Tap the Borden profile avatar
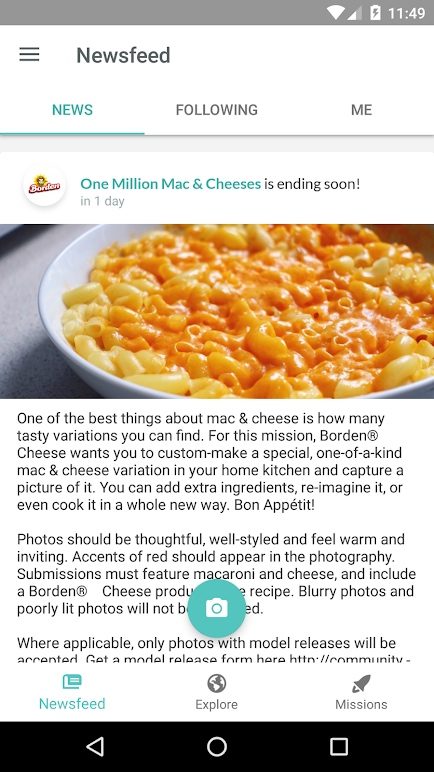This screenshot has height=772, width=434. [44, 187]
